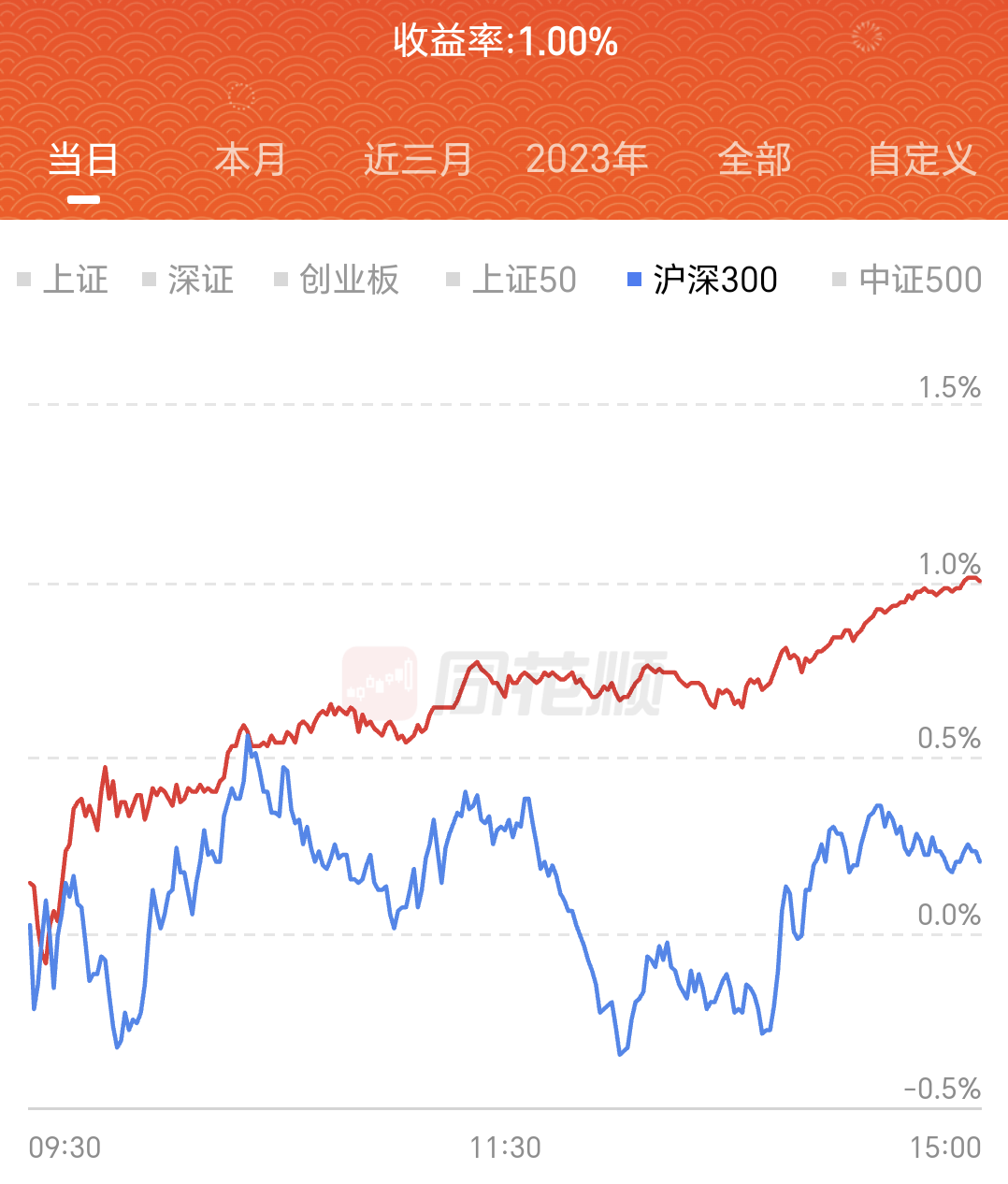Open the 自定义 date range tab
Screen dimensions: 1008x1184
coord(922,160)
